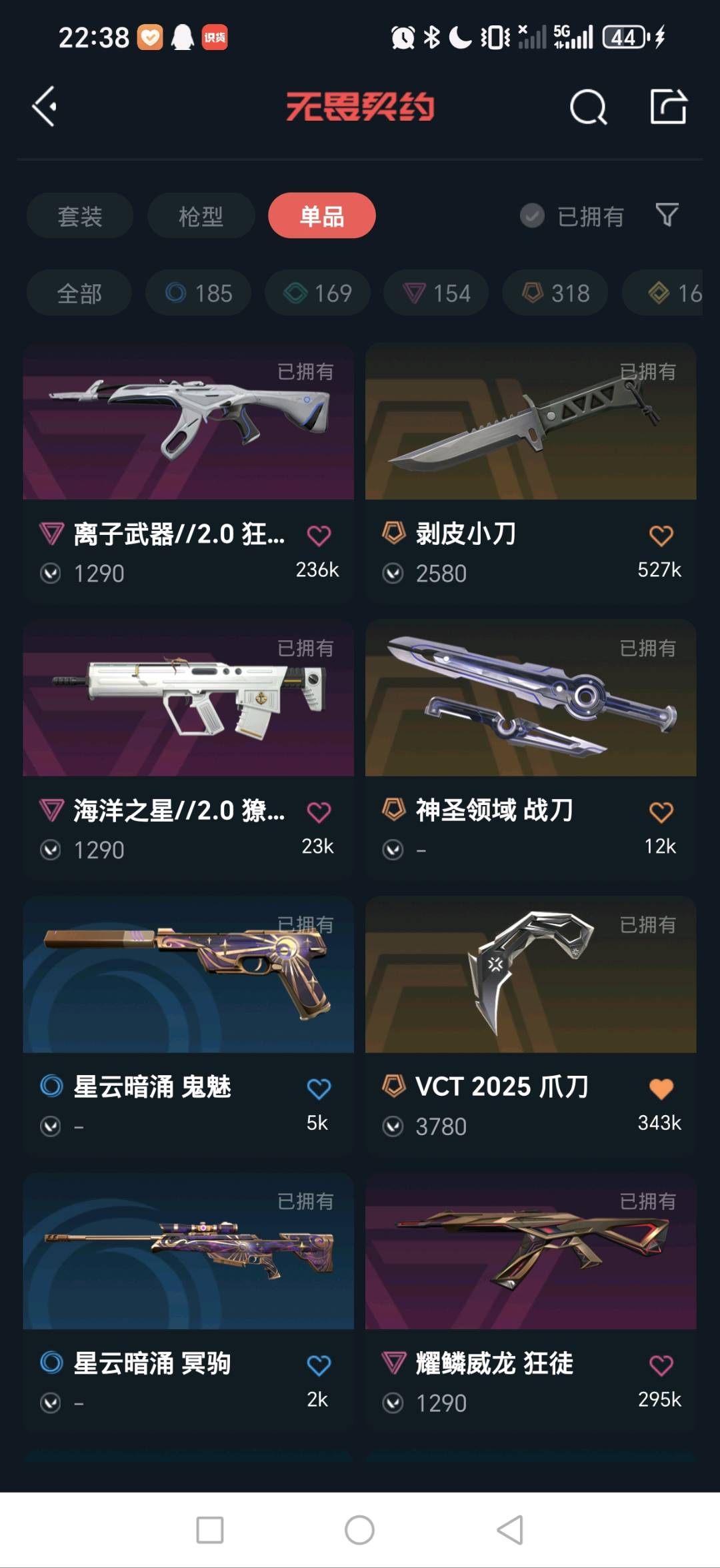Viewport: 720px width, 1568px height.
Task: Open the funnel filter options
Action: (x=667, y=215)
